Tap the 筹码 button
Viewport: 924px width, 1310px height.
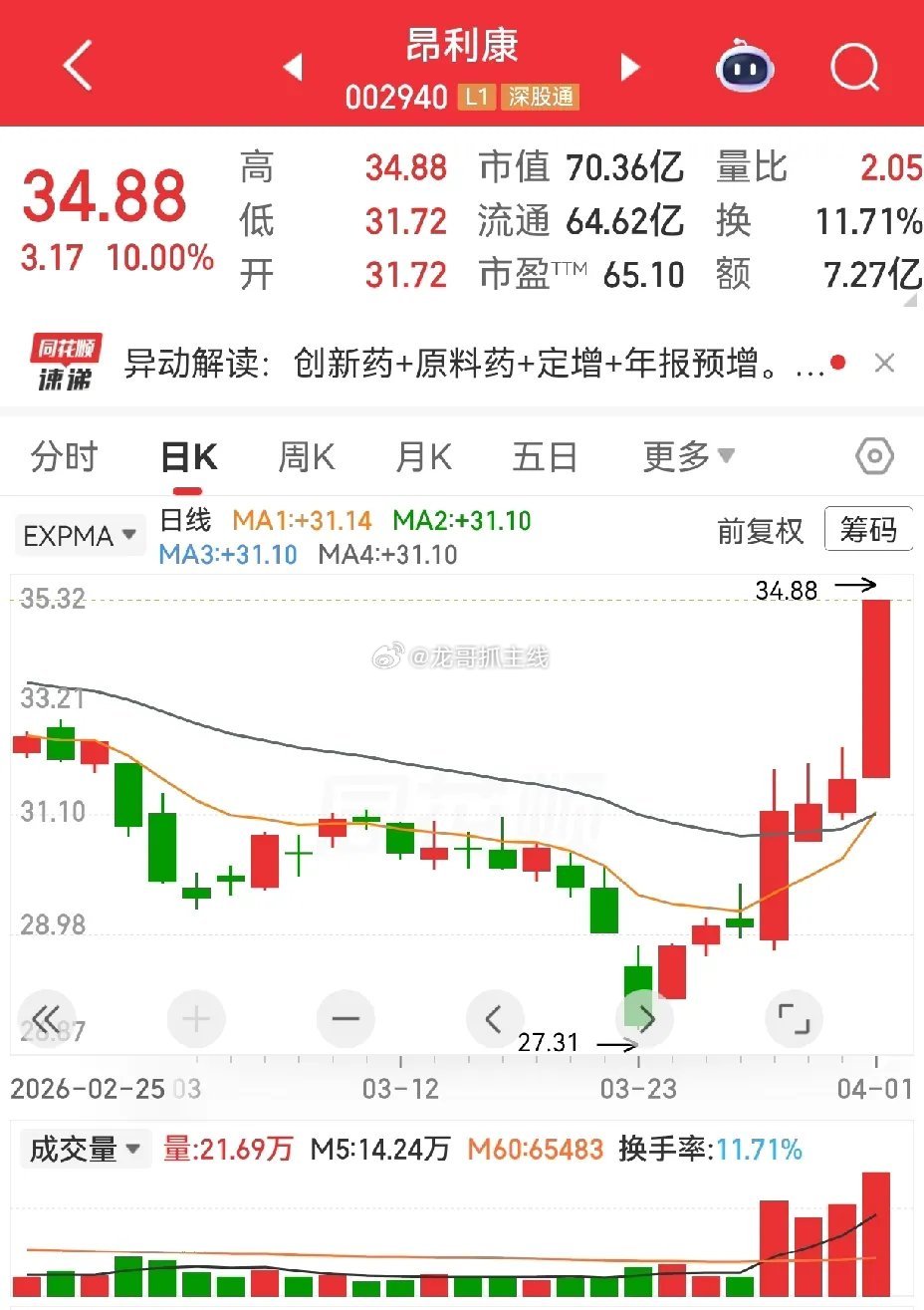coord(868,530)
